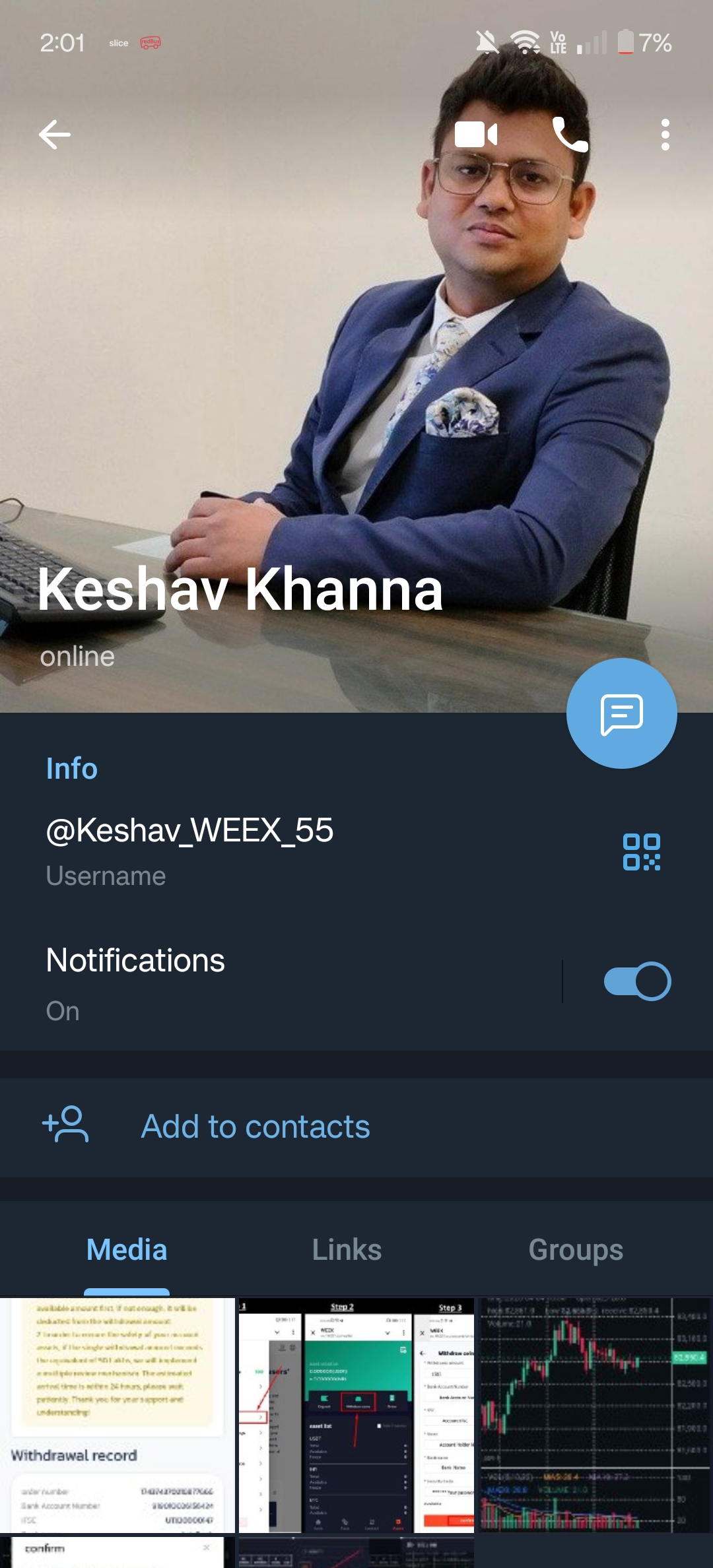Start a video call with Keshav Khanna
The height and width of the screenshot is (1568, 713).
[x=476, y=135]
